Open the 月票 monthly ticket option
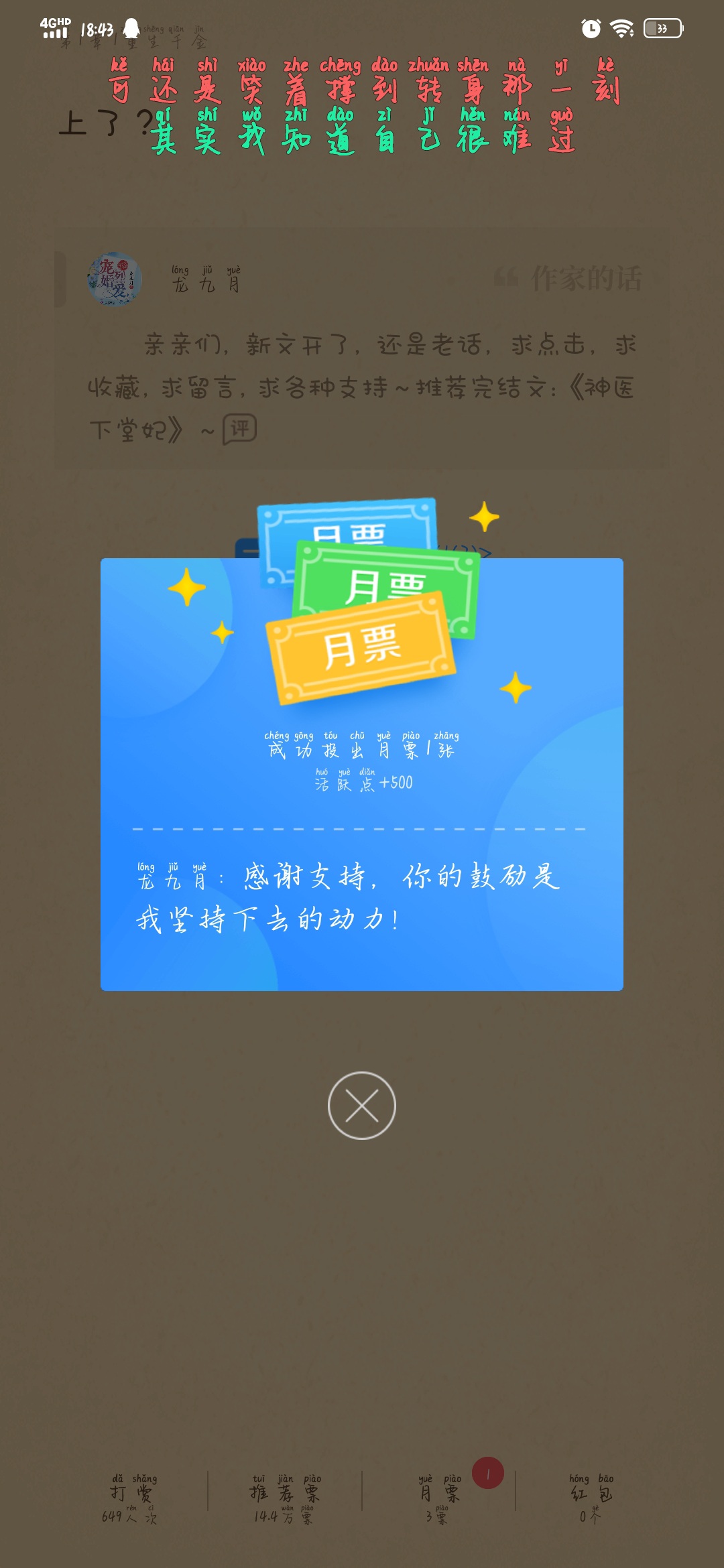Image resolution: width=724 pixels, height=1568 pixels. point(439,1494)
